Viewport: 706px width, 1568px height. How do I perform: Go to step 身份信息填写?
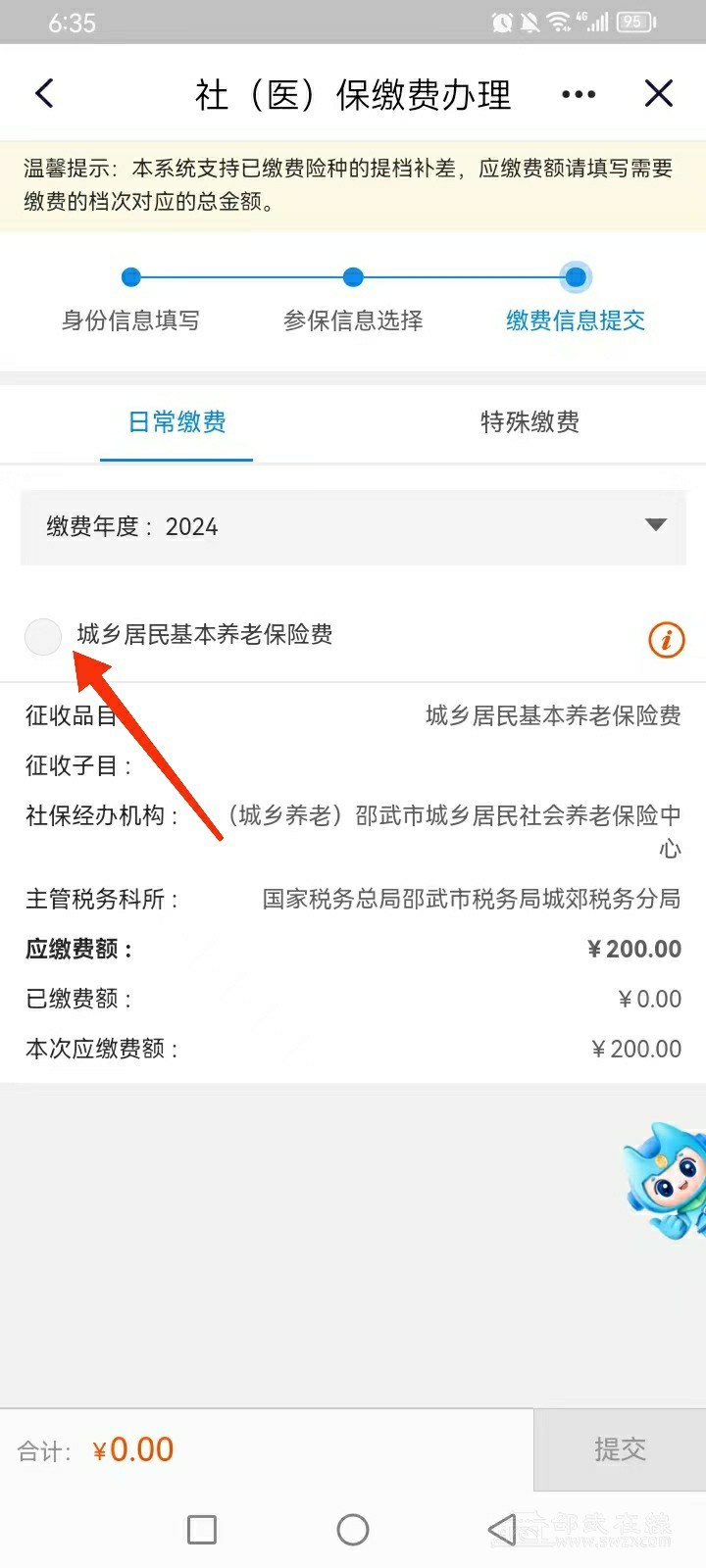click(130, 278)
